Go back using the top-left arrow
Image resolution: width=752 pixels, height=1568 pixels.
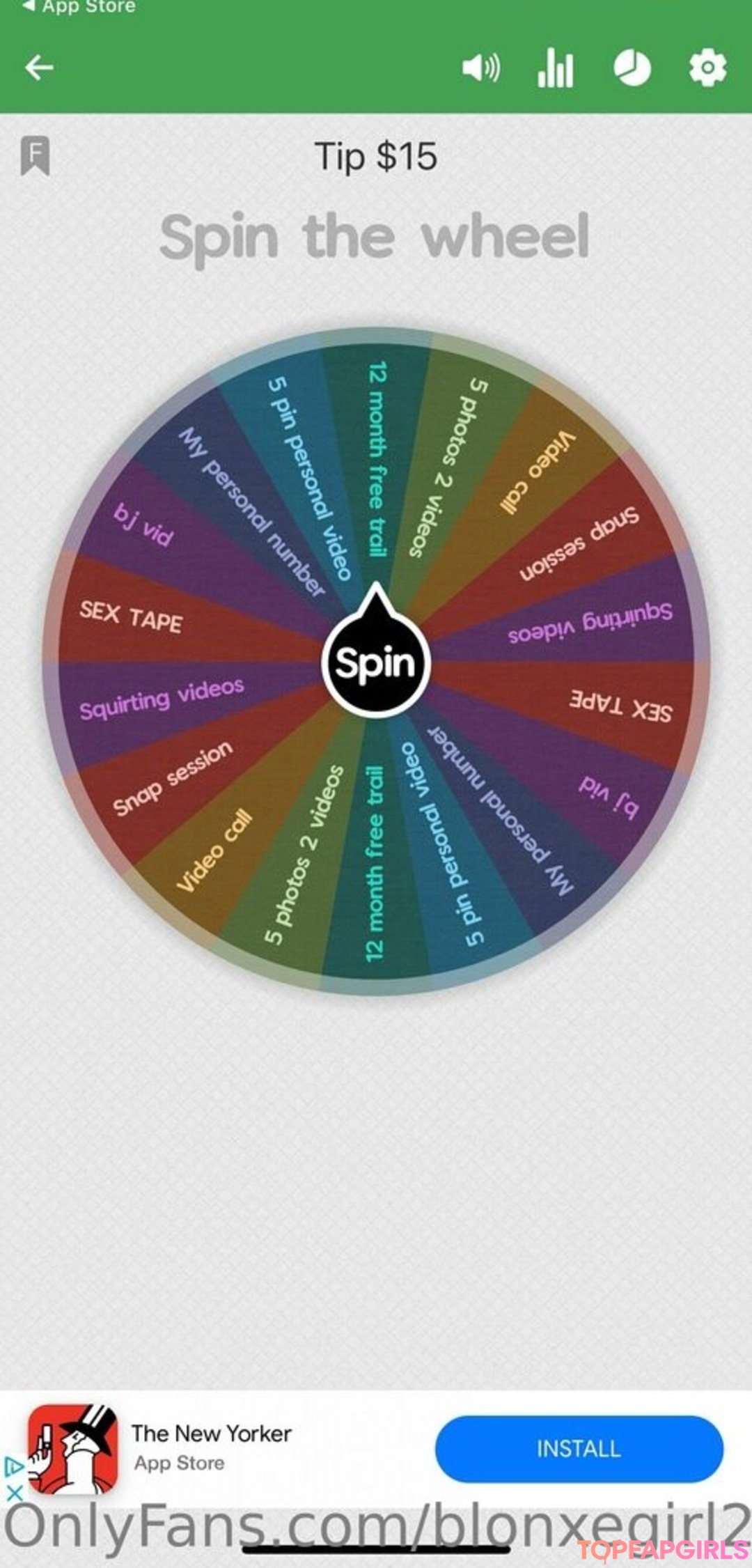coord(39,68)
